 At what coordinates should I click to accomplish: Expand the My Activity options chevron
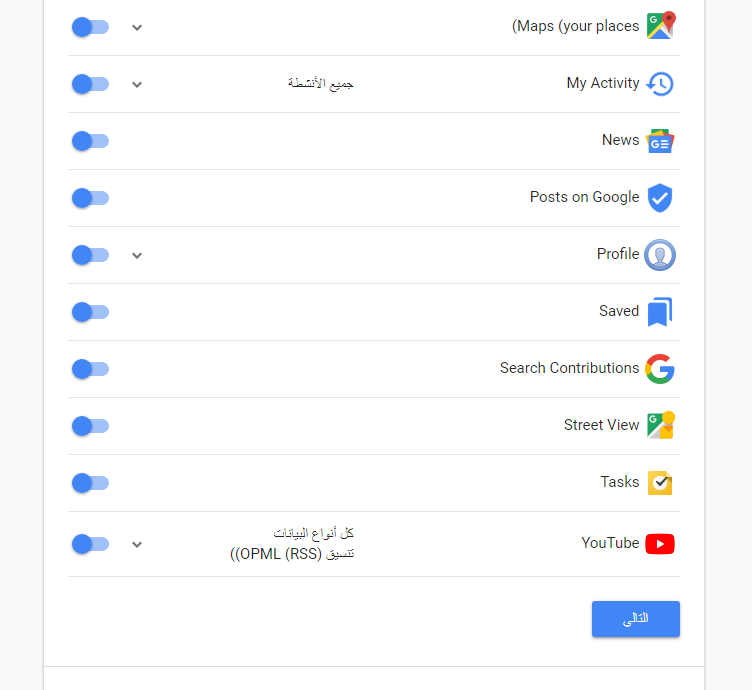click(137, 84)
